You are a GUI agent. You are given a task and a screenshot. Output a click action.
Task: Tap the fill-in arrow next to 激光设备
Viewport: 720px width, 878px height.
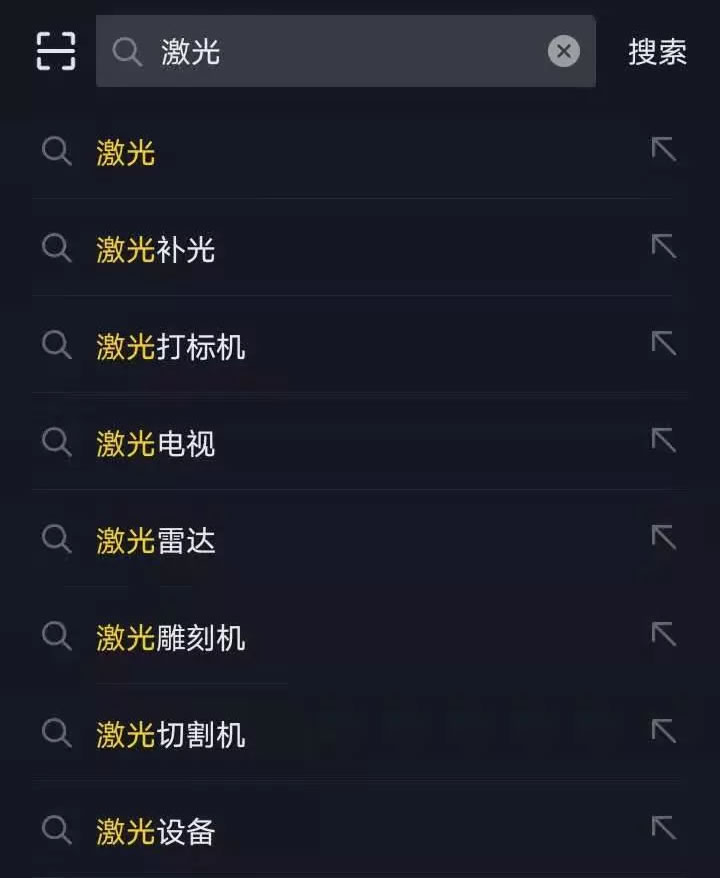click(x=664, y=828)
